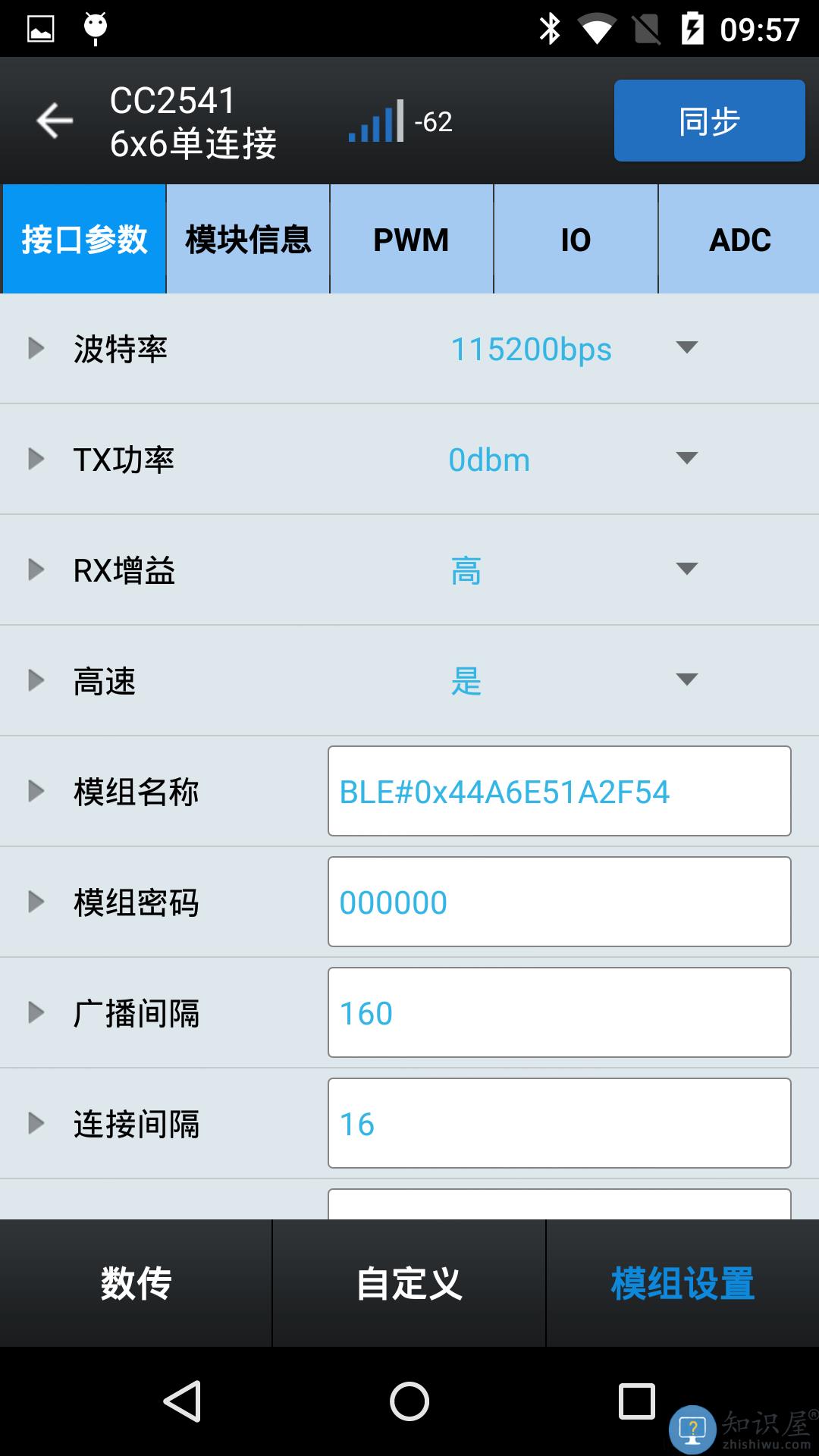The height and width of the screenshot is (1456, 819).
Task: Expand the 模组名称 row details
Action: click(36, 791)
